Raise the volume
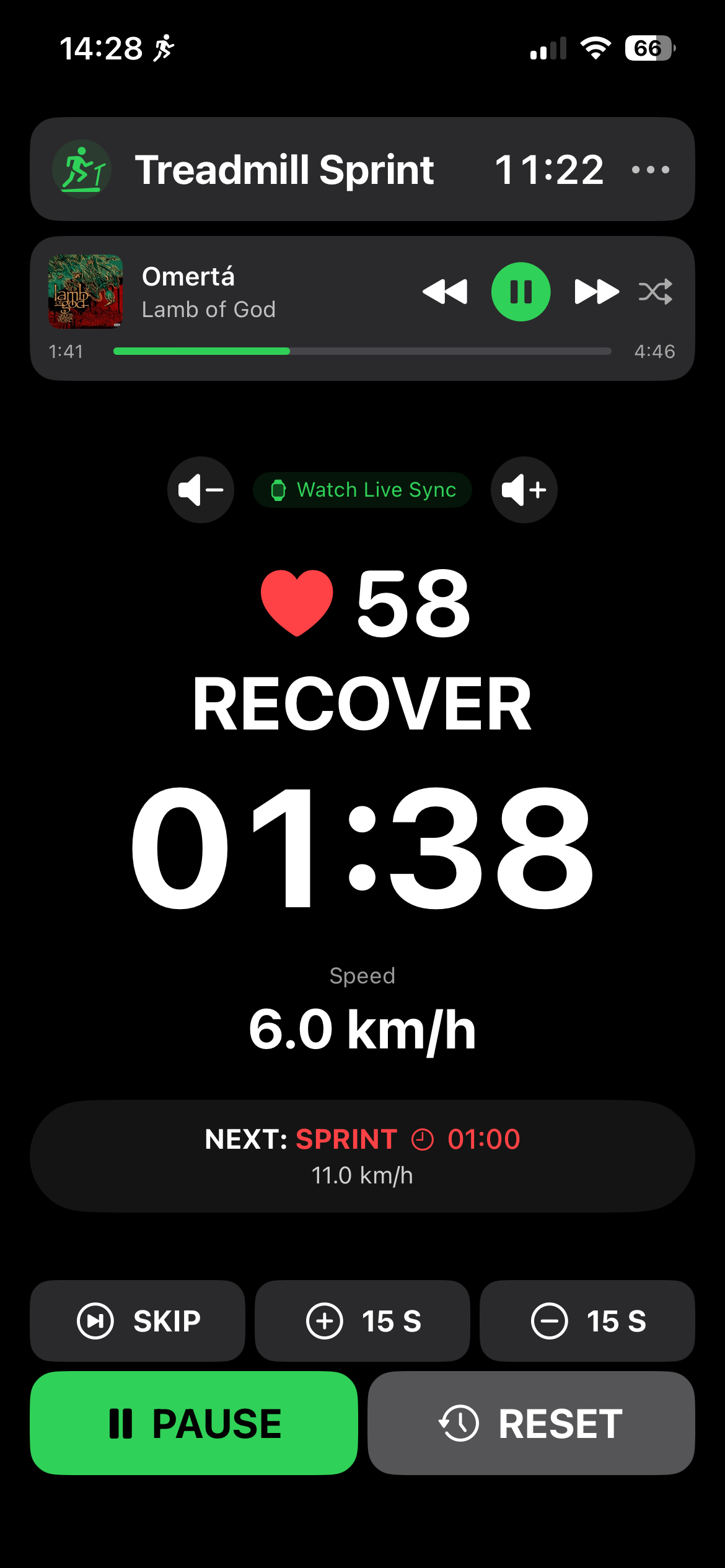This screenshot has height=1568, width=725. click(524, 489)
